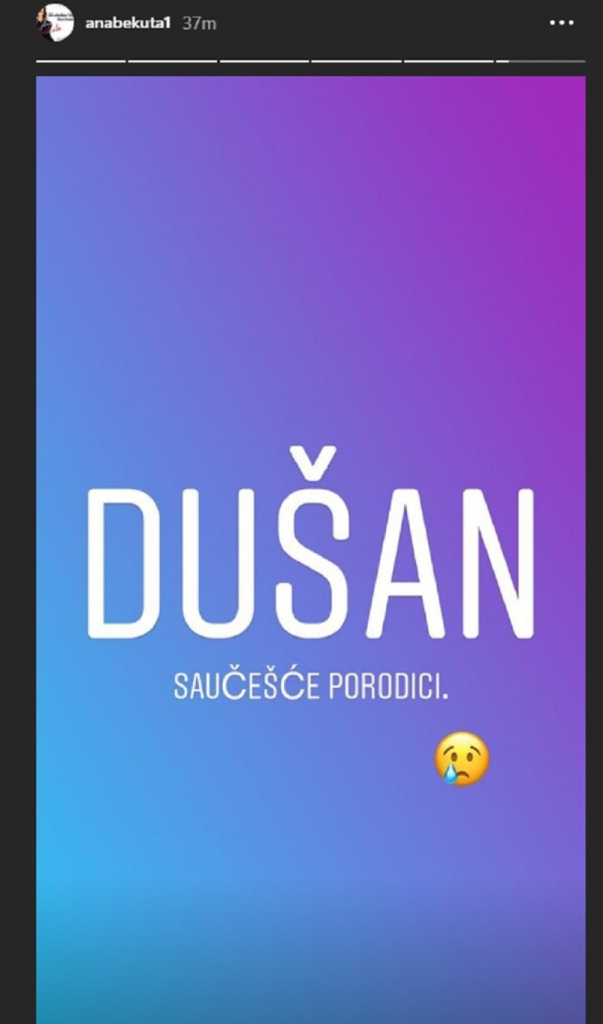This screenshot has height=1024, width=603.
Task: Open anabekuta1 profile picture
Action: click(56, 22)
